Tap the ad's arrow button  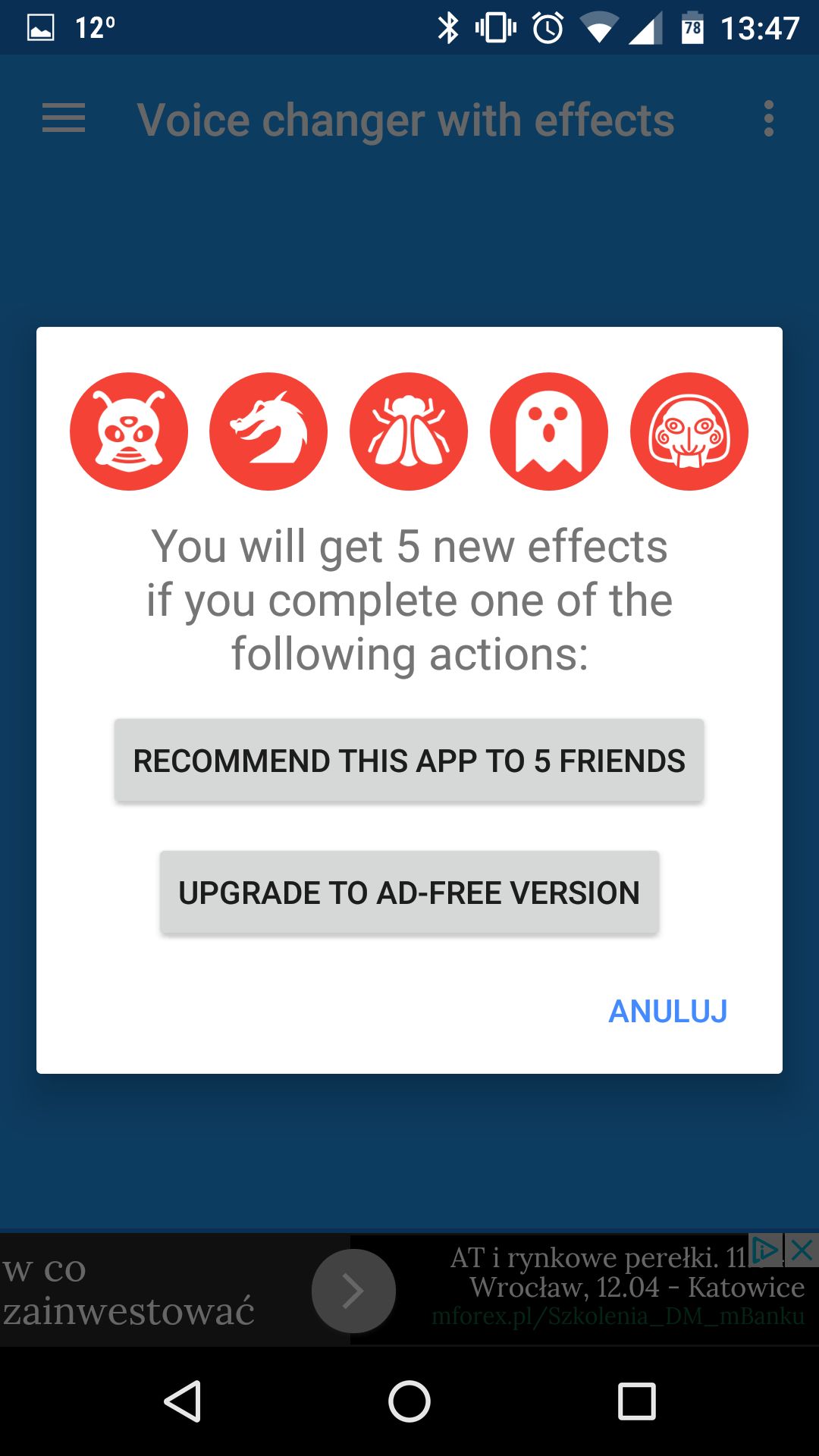353,1291
